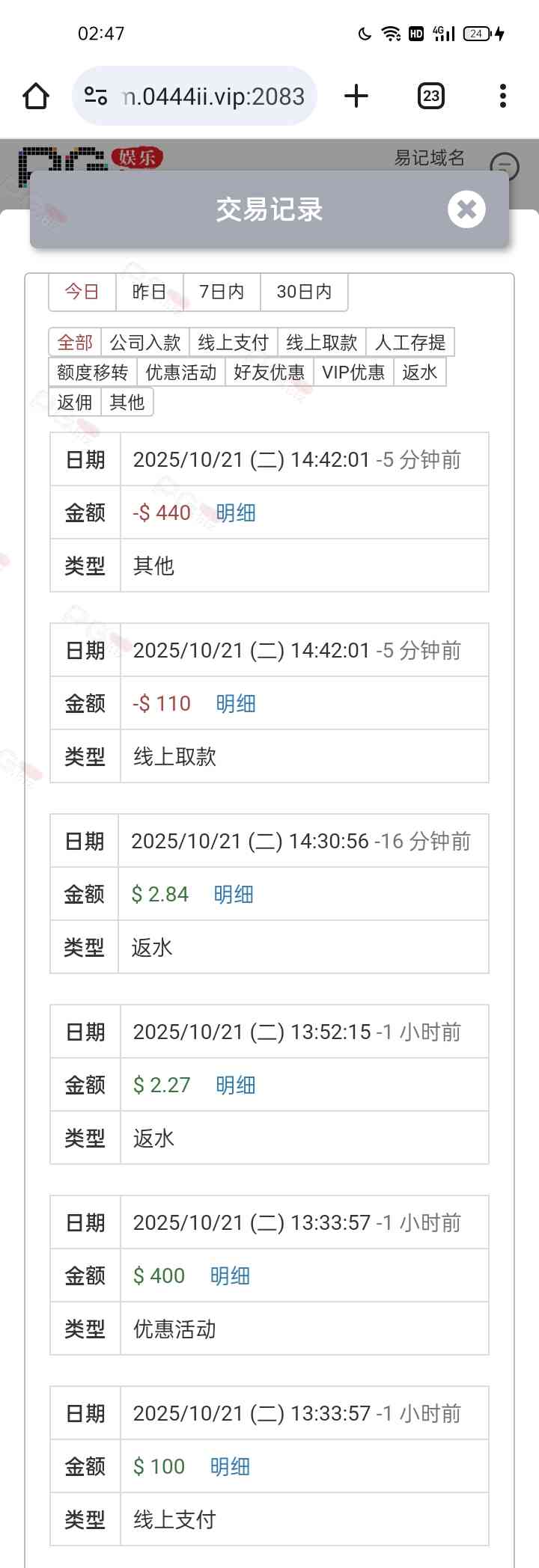Image resolution: width=539 pixels, height=1568 pixels.
Task: Open a new browser tab
Action: coord(356,96)
